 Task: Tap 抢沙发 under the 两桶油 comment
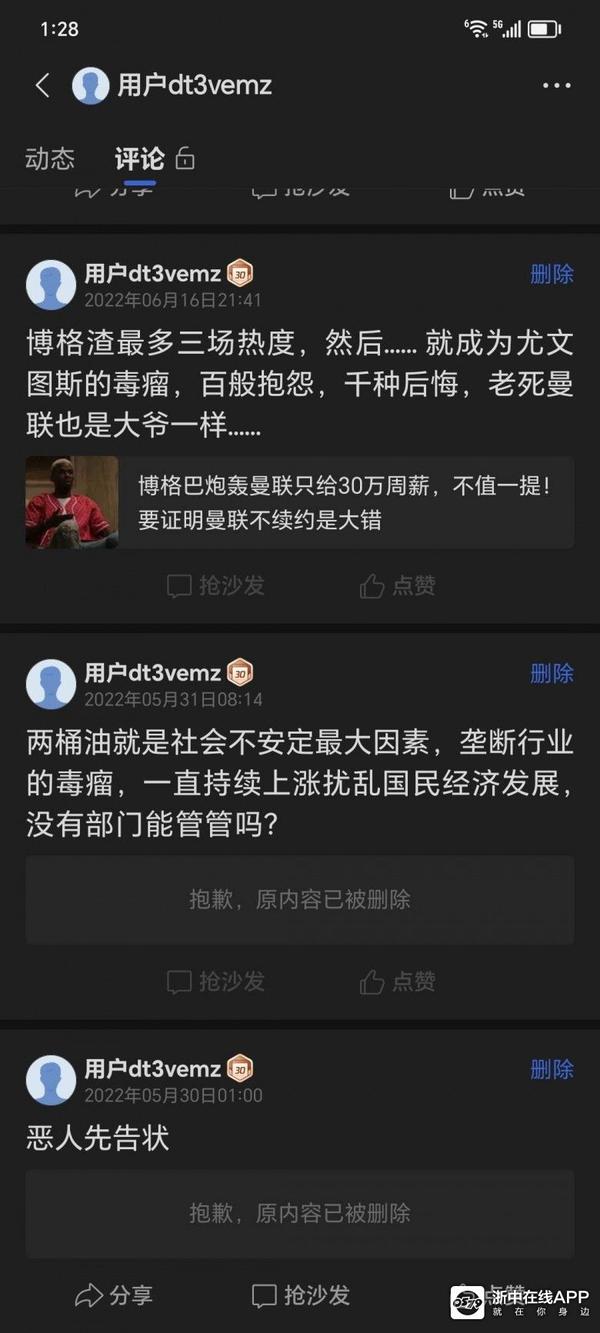click(x=216, y=982)
